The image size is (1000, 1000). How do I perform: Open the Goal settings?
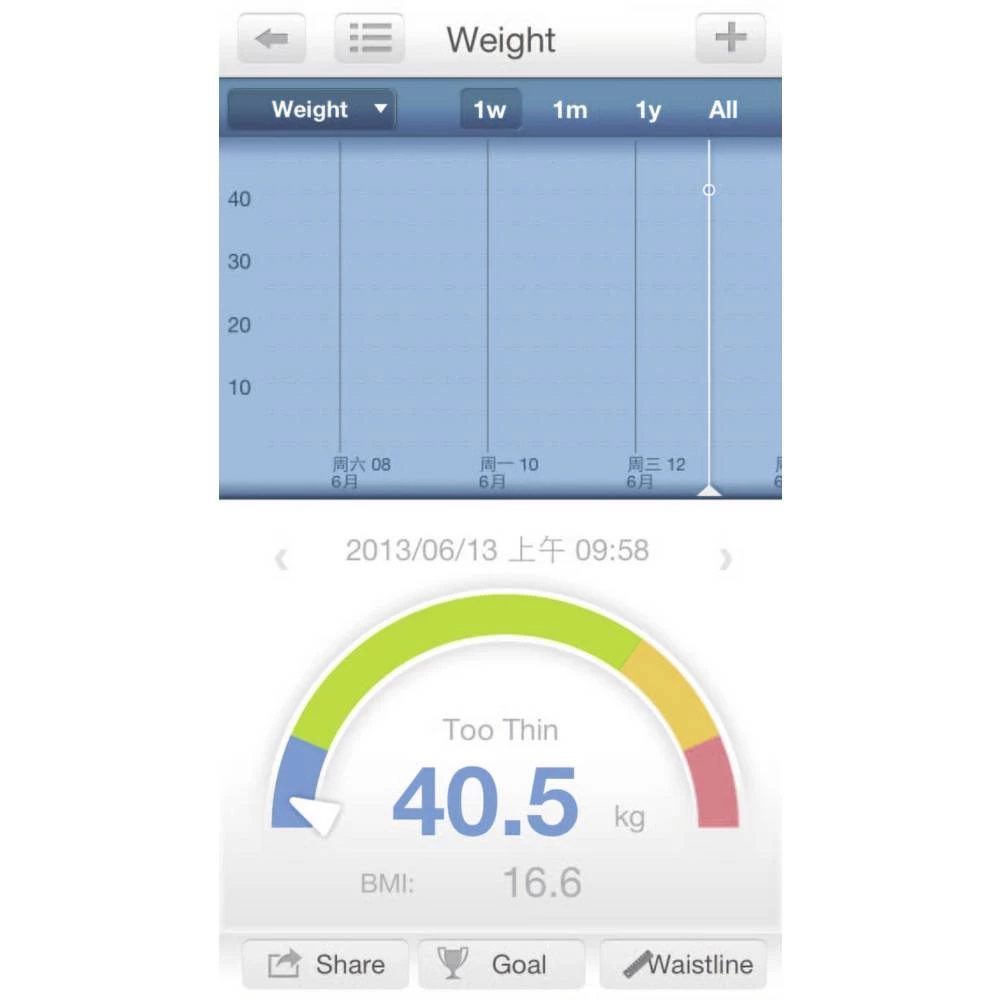tap(501, 965)
